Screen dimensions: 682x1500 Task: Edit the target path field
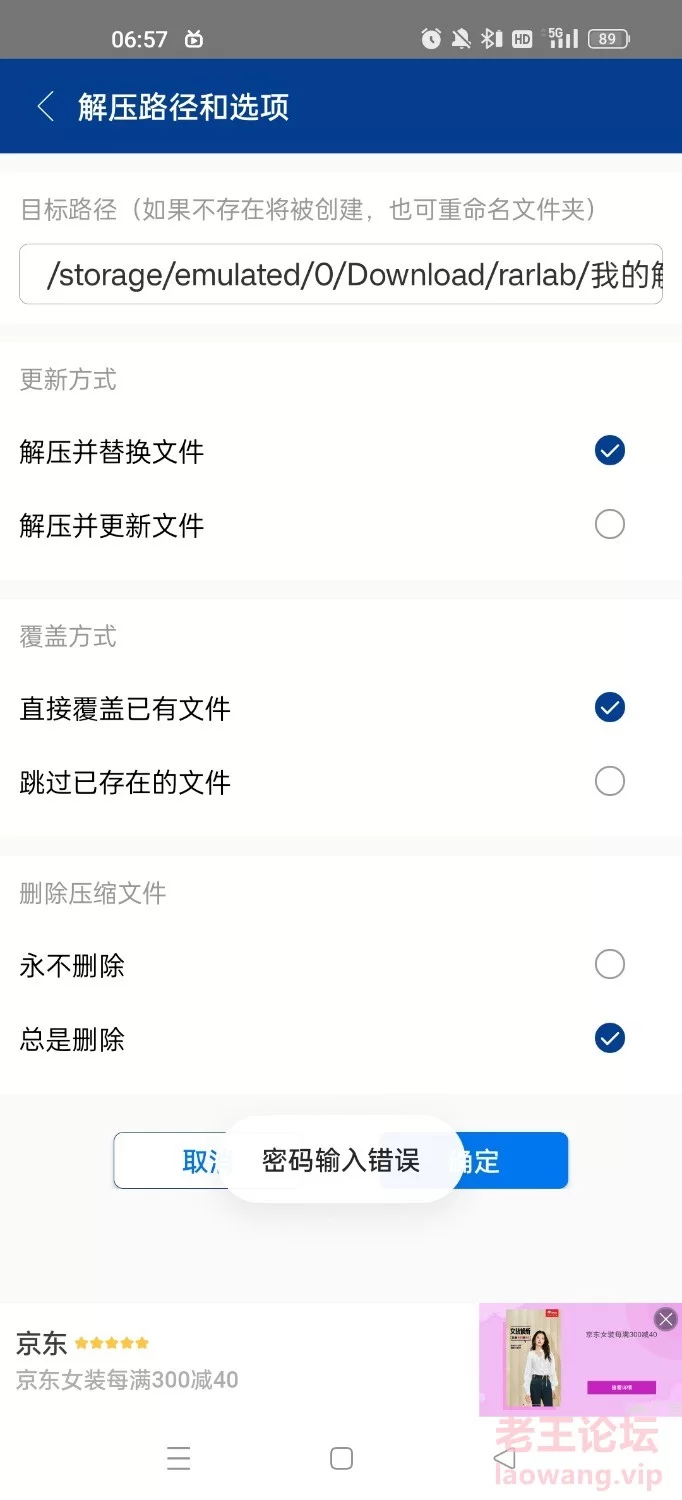coord(340,274)
